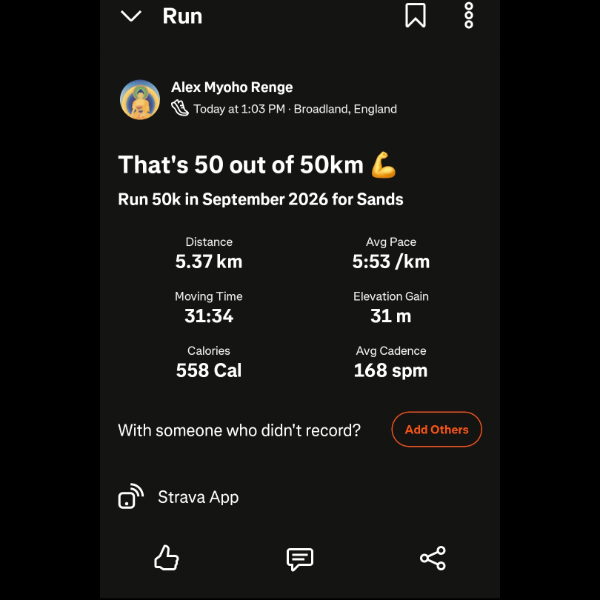Bookmark this run activity
Image resolution: width=600 pixels, height=600 pixels.
click(415, 15)
